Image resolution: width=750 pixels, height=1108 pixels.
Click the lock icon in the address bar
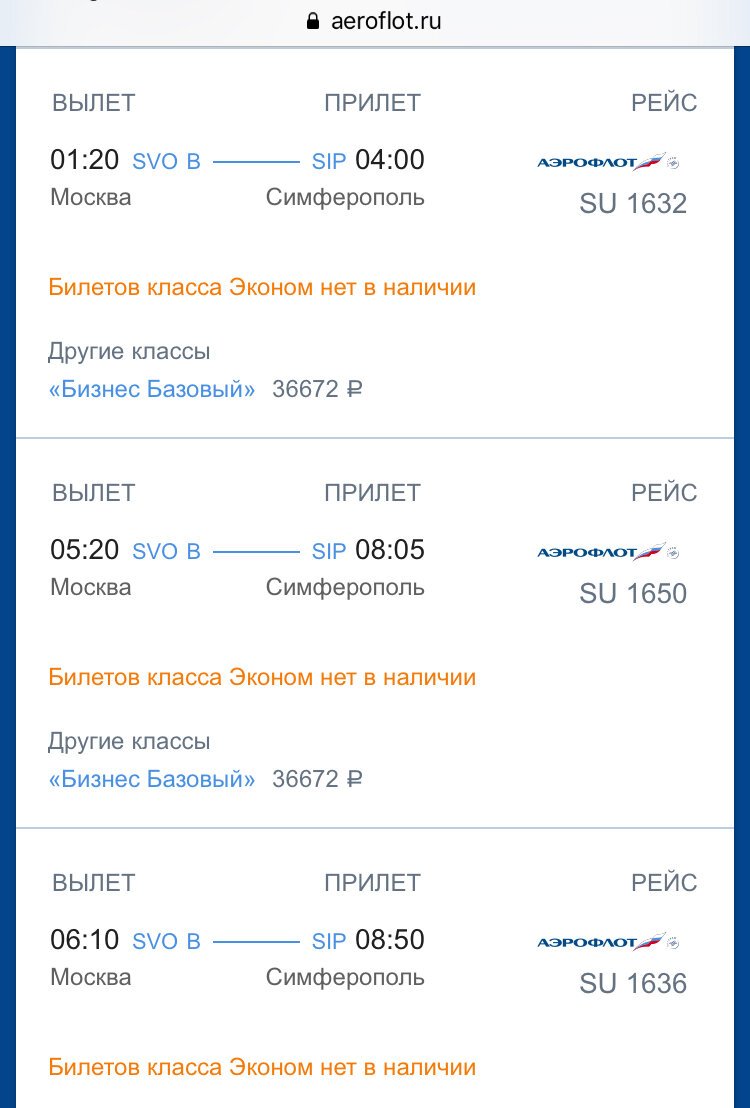312,19
